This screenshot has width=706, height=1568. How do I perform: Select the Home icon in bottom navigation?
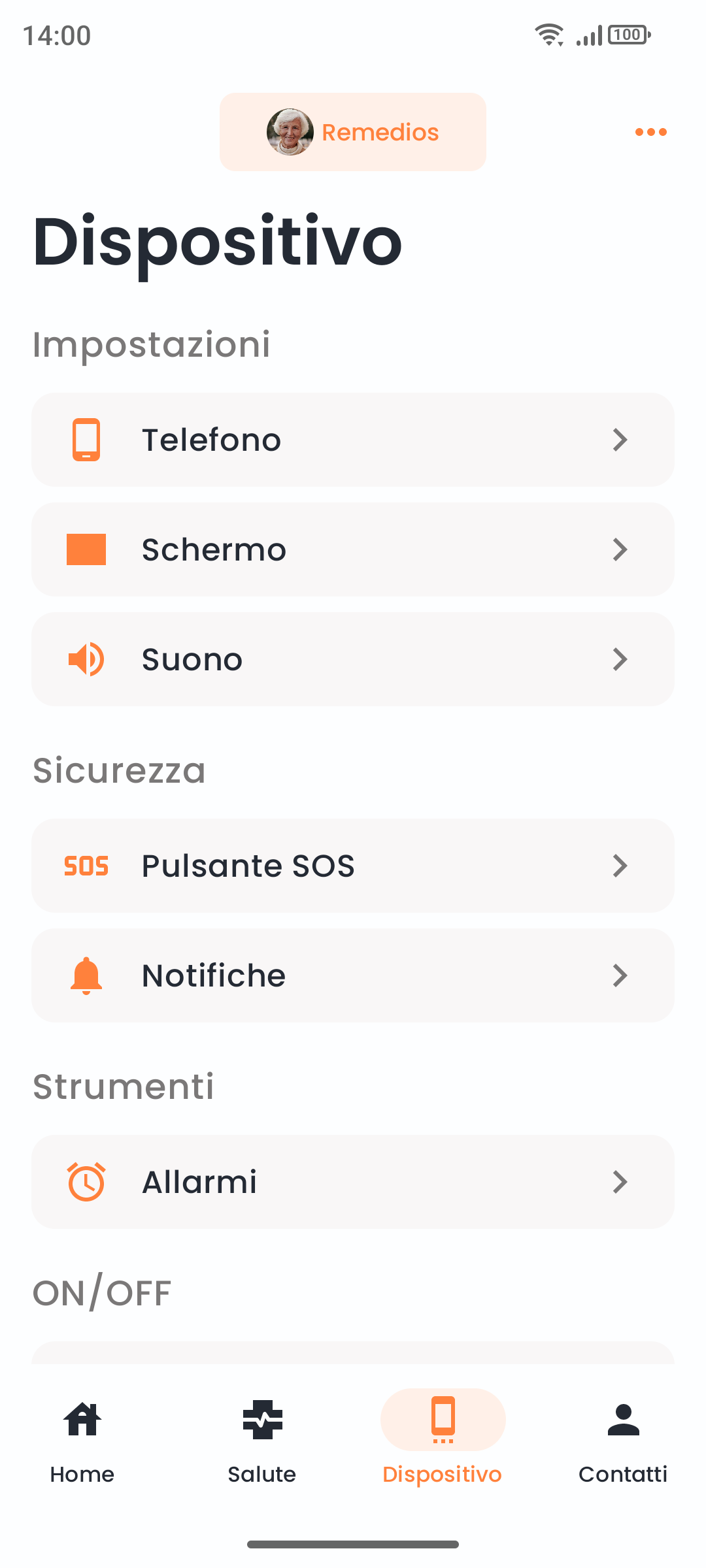click(x=82, y=1420)
